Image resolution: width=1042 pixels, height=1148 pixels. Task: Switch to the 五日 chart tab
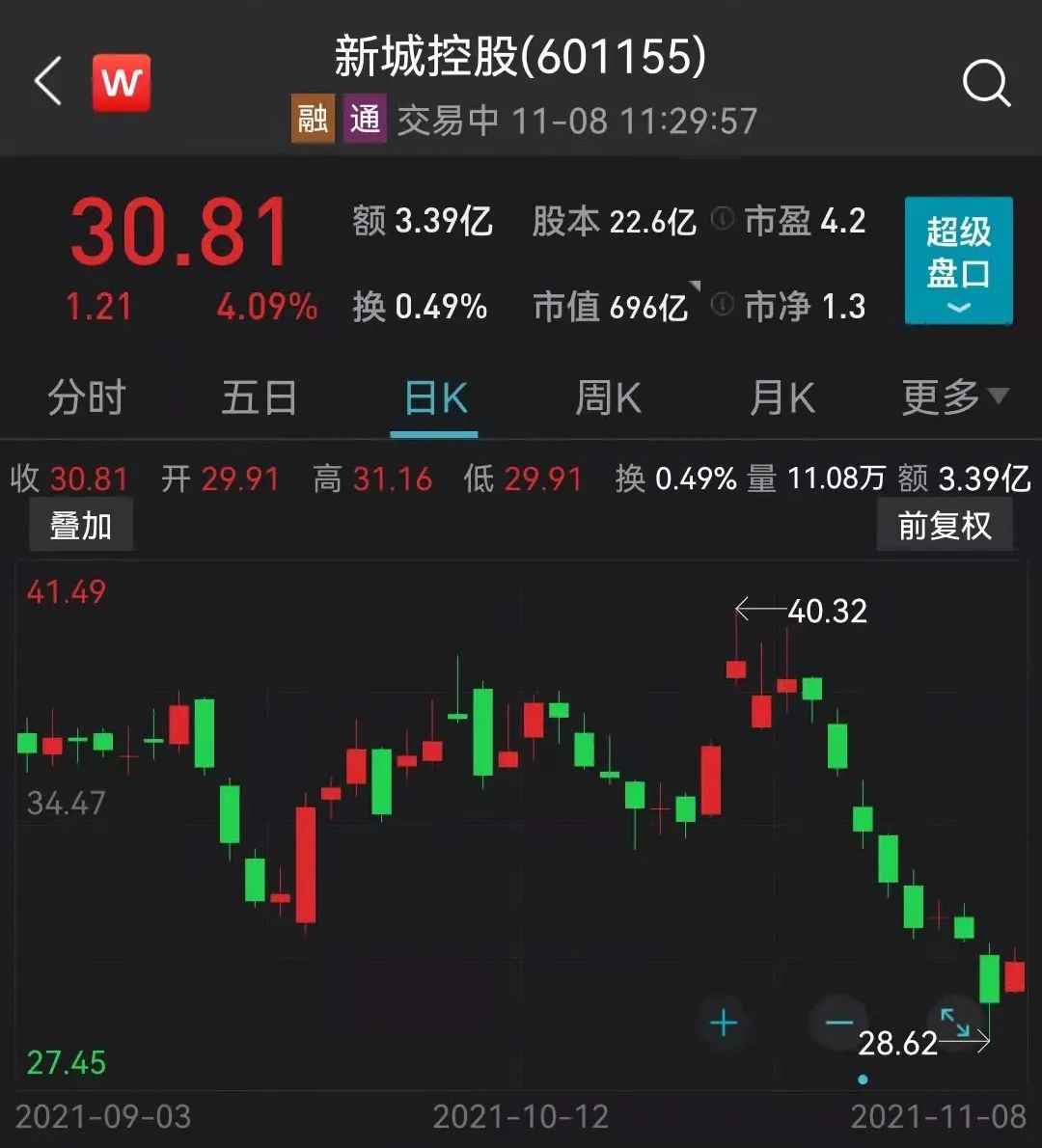pyautogui.click(x=259, y=397)
